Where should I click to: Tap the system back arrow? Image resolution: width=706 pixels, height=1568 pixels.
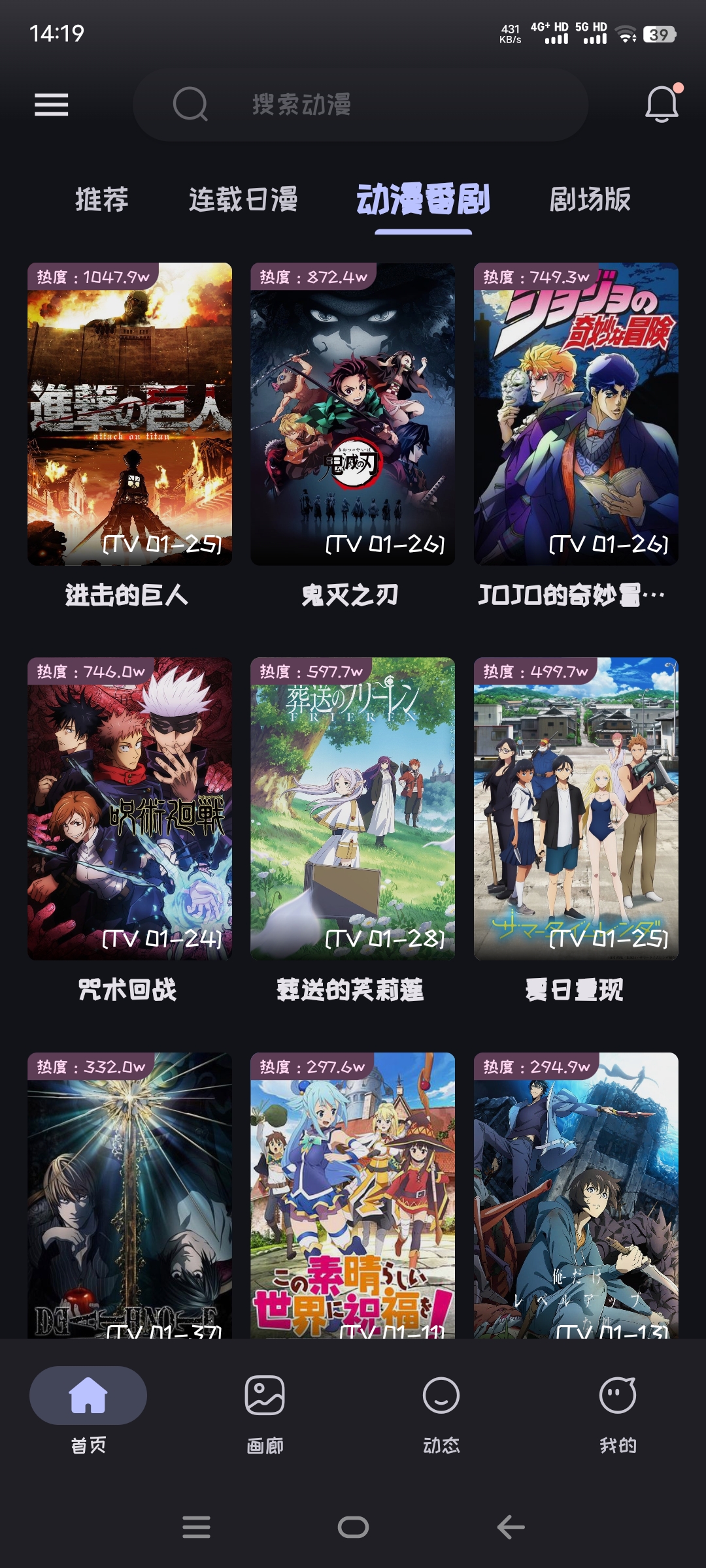coord(511,1527)
